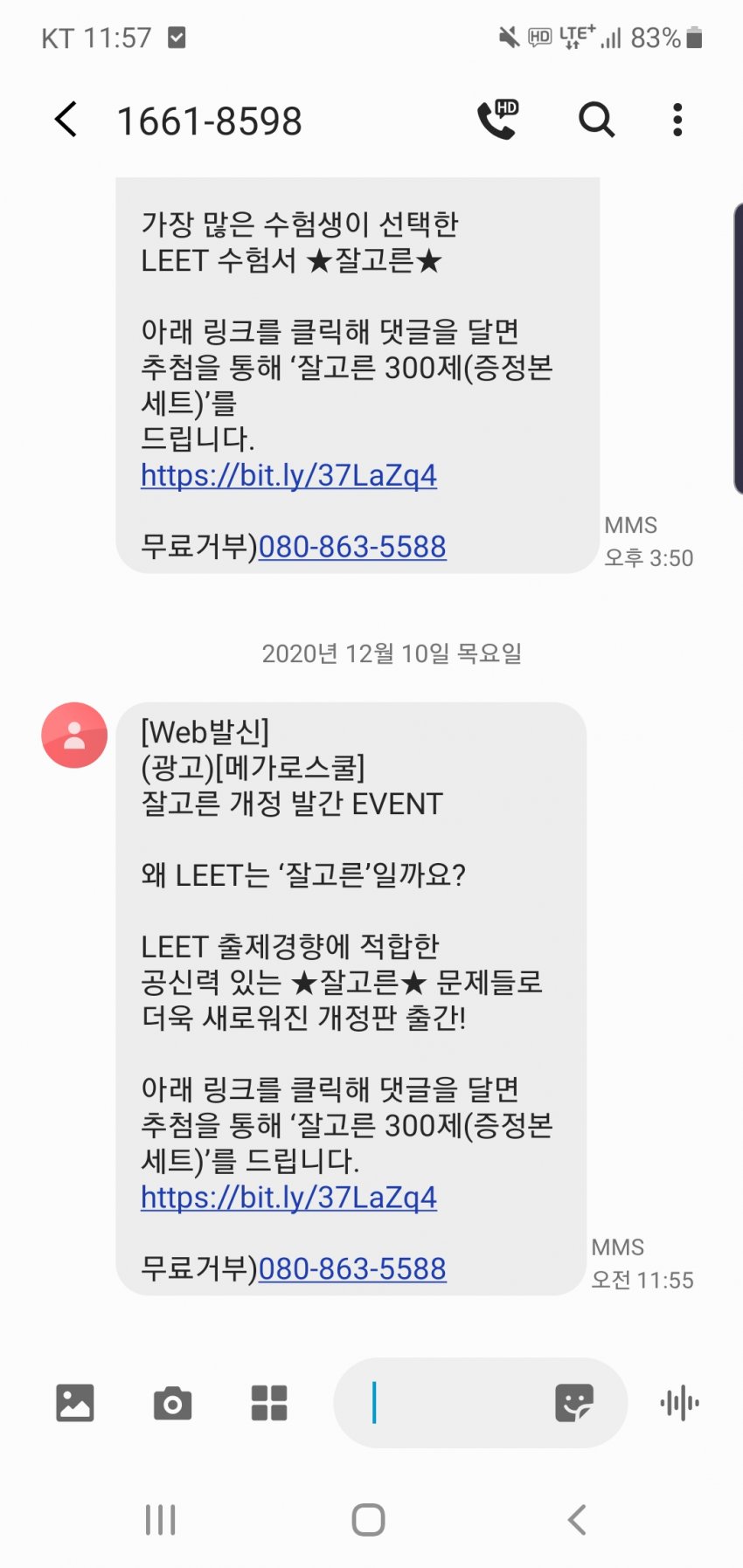The height and width of the screenshot is (1568, 743).
Task: Call 1661-8598 with the HD call icon
Action: [x=498, y=120]
